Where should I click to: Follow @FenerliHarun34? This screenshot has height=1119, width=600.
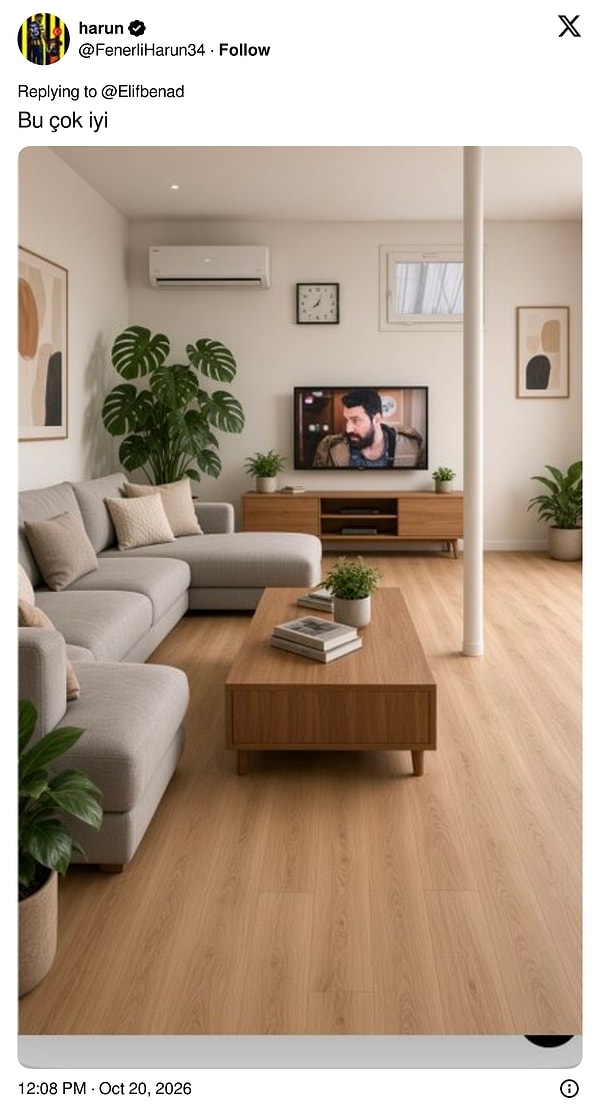pos(244,50)
